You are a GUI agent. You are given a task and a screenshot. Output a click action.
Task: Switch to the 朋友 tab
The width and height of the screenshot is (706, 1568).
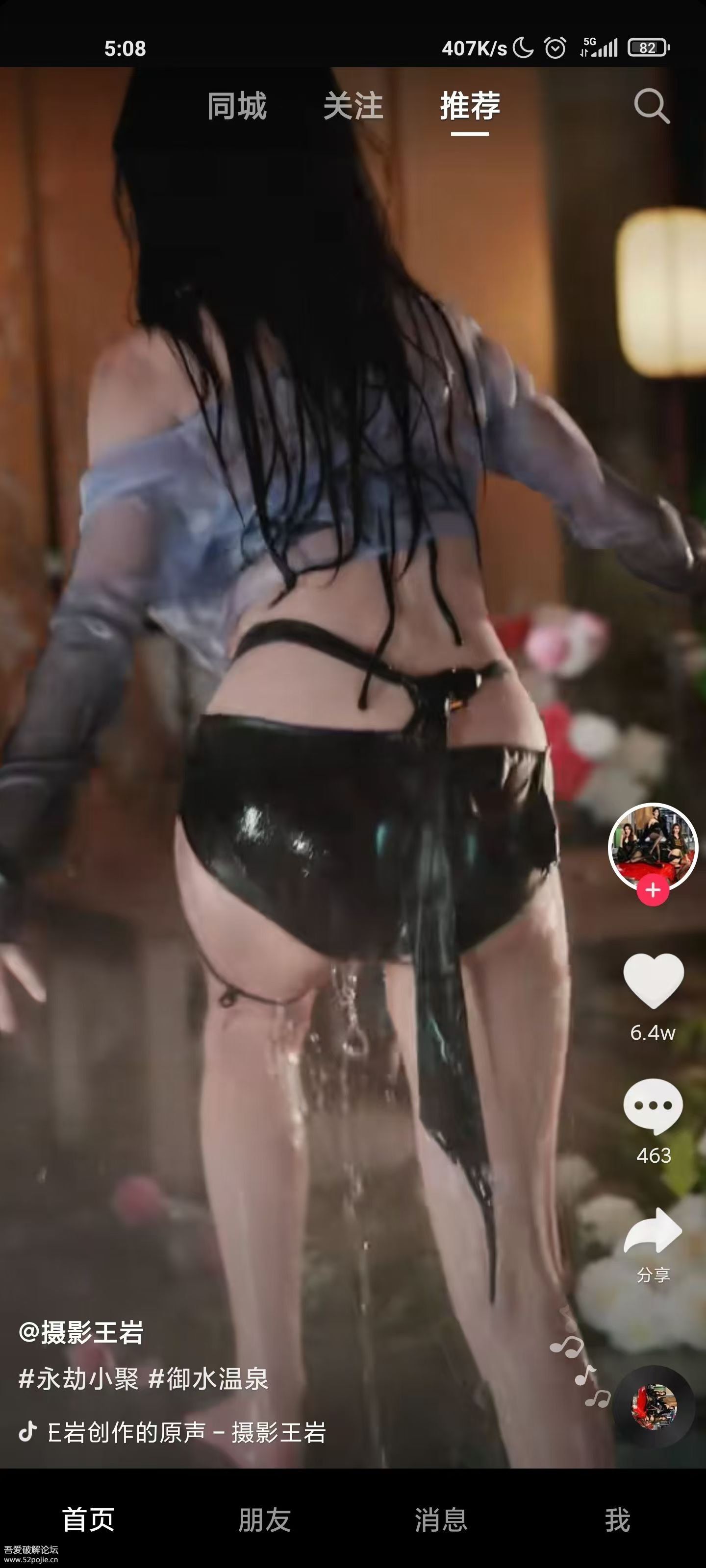coord(264,1520)
